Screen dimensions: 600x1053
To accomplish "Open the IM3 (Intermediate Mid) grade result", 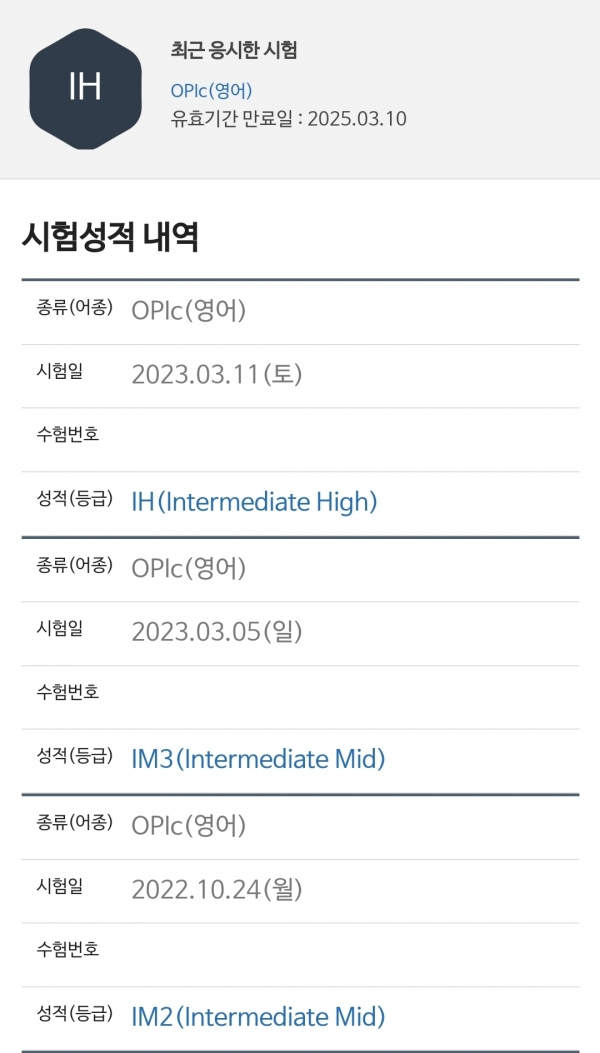I will click(258, 760).
